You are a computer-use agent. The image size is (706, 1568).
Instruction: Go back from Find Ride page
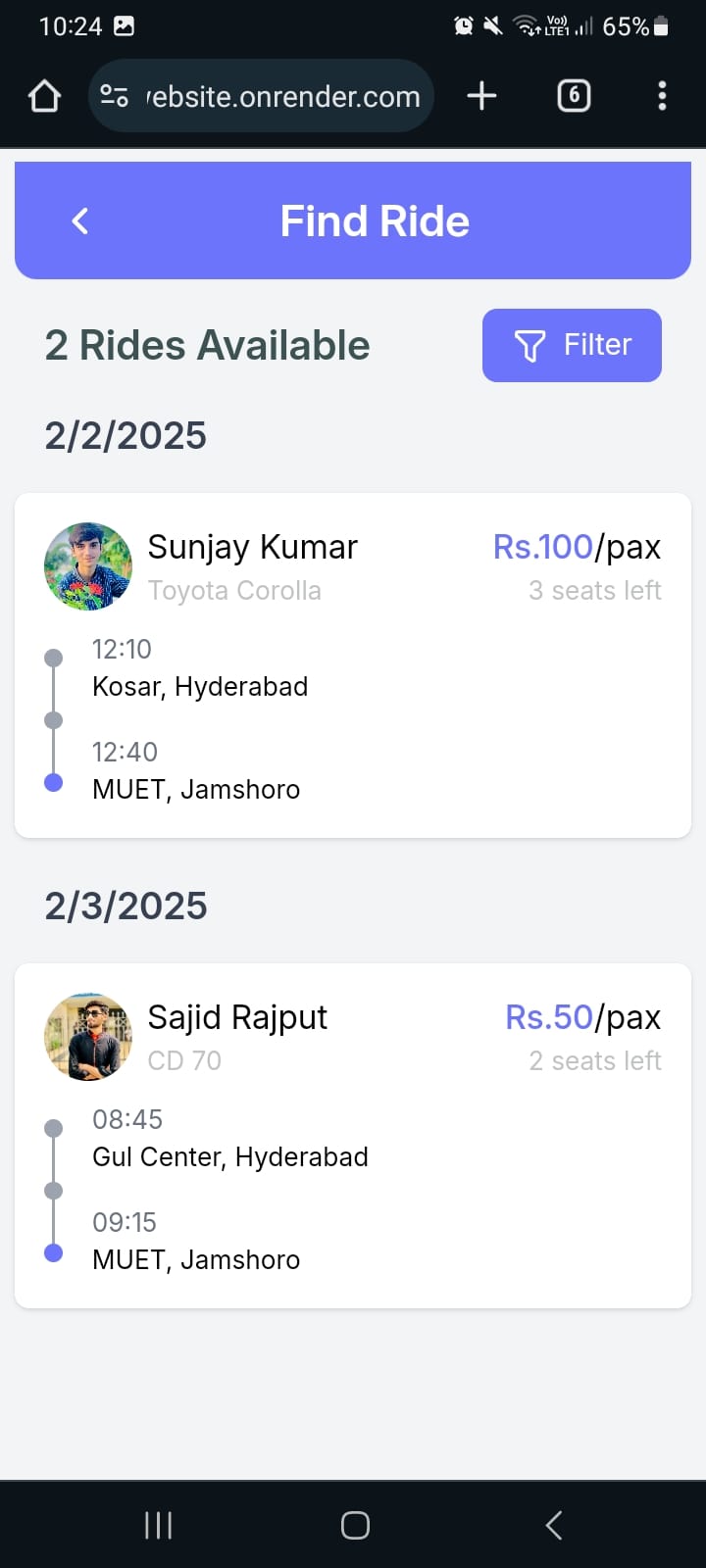[80, 221]
